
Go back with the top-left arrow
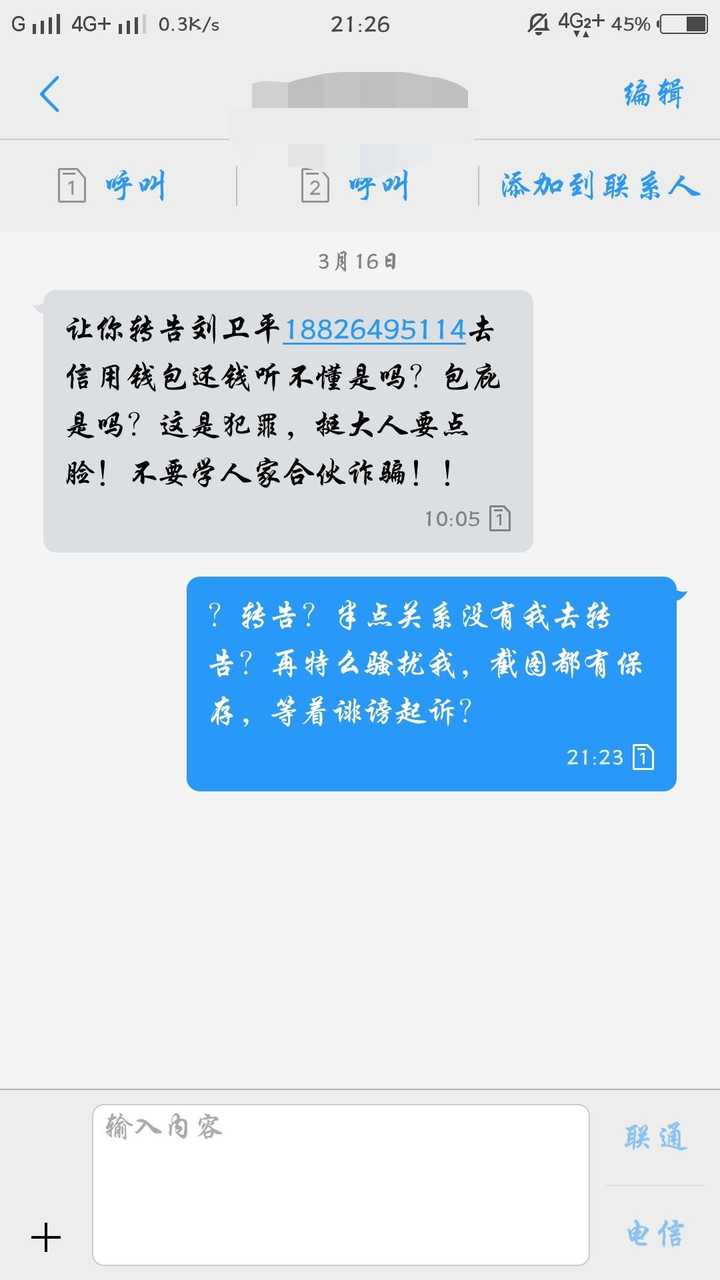click(50, 95)
